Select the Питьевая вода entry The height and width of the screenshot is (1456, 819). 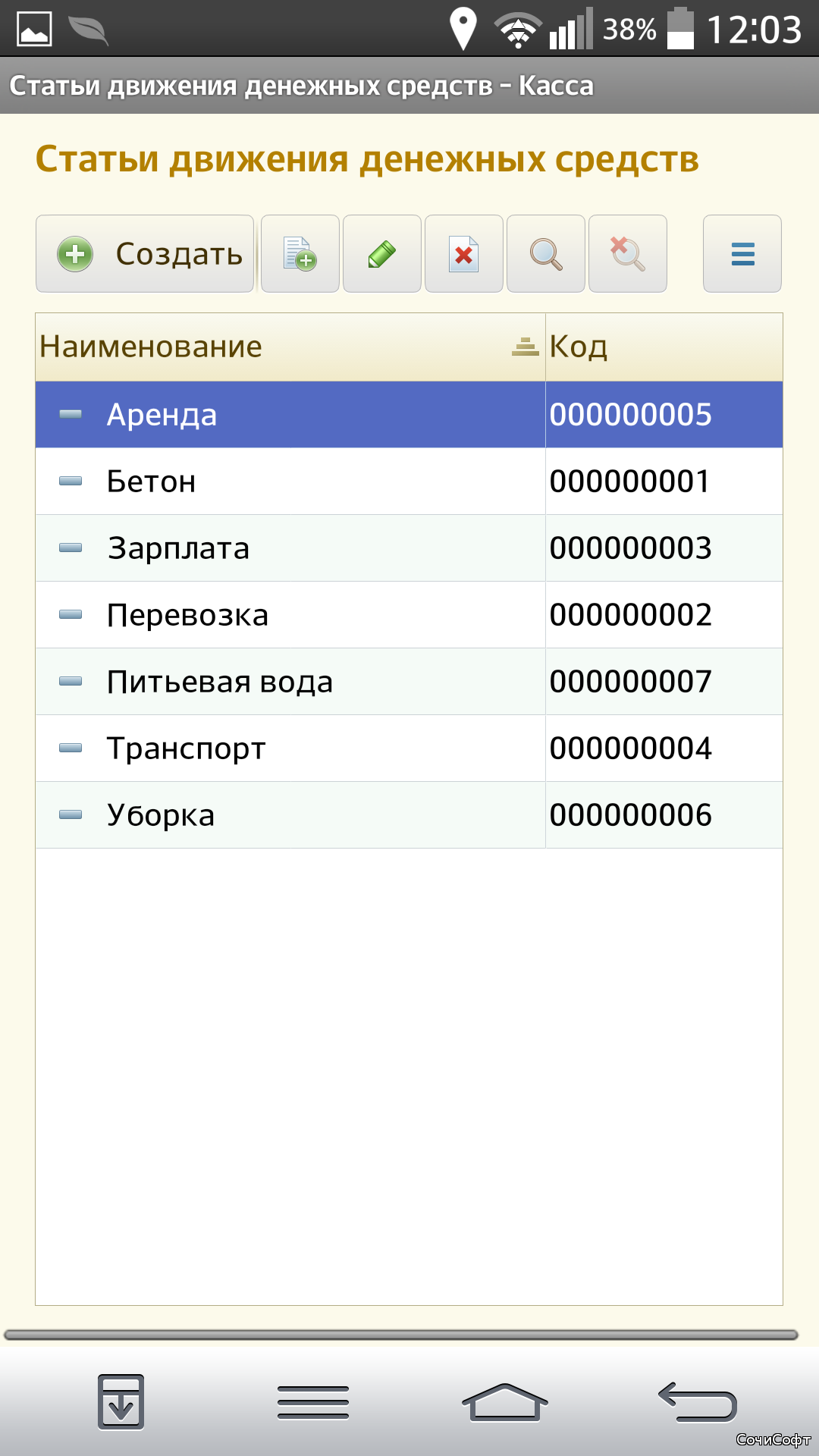coord(409,682)
